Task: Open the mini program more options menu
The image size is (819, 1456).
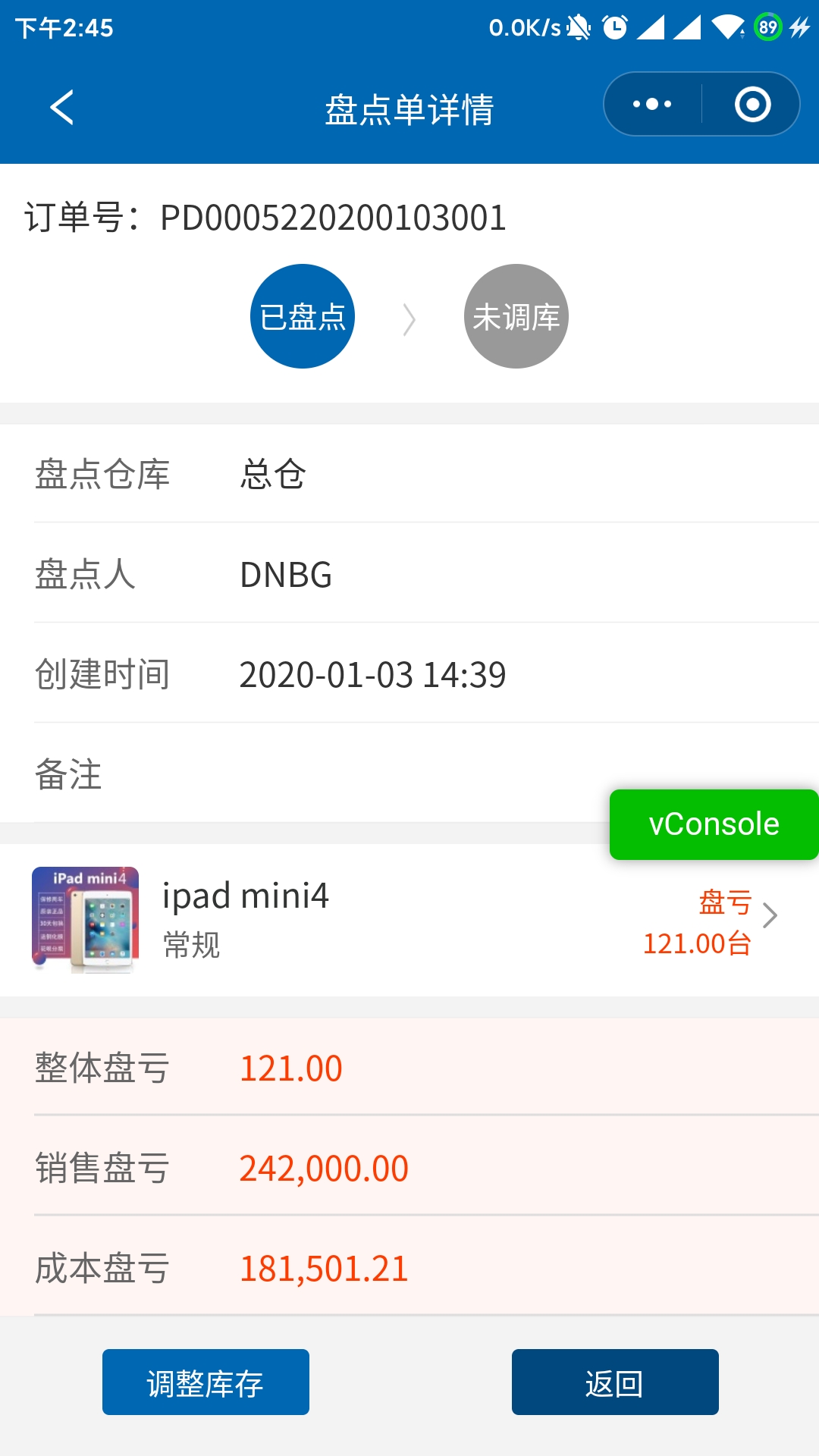Action: click(652, 104)
